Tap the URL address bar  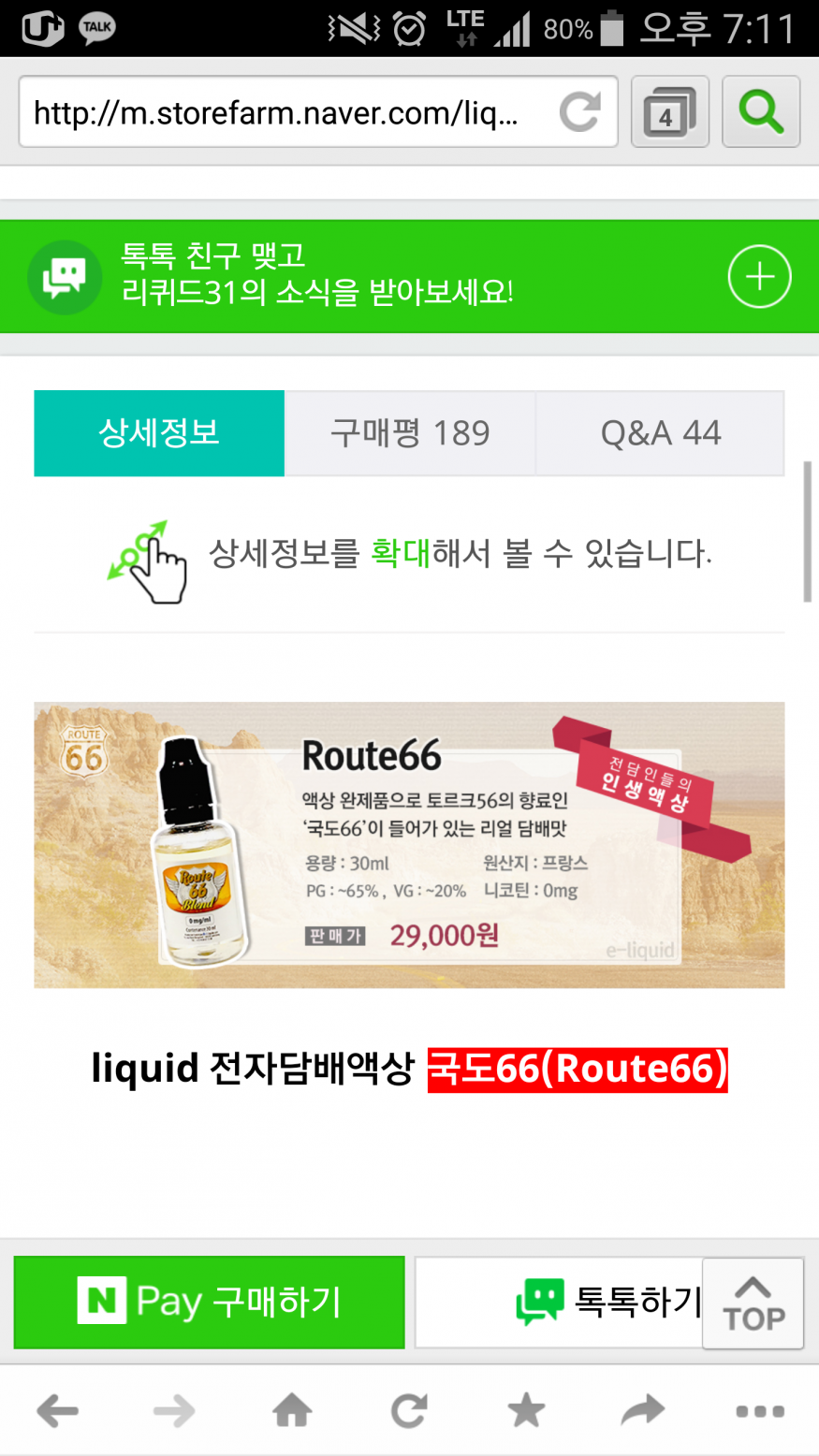click(x=281, y=113)
